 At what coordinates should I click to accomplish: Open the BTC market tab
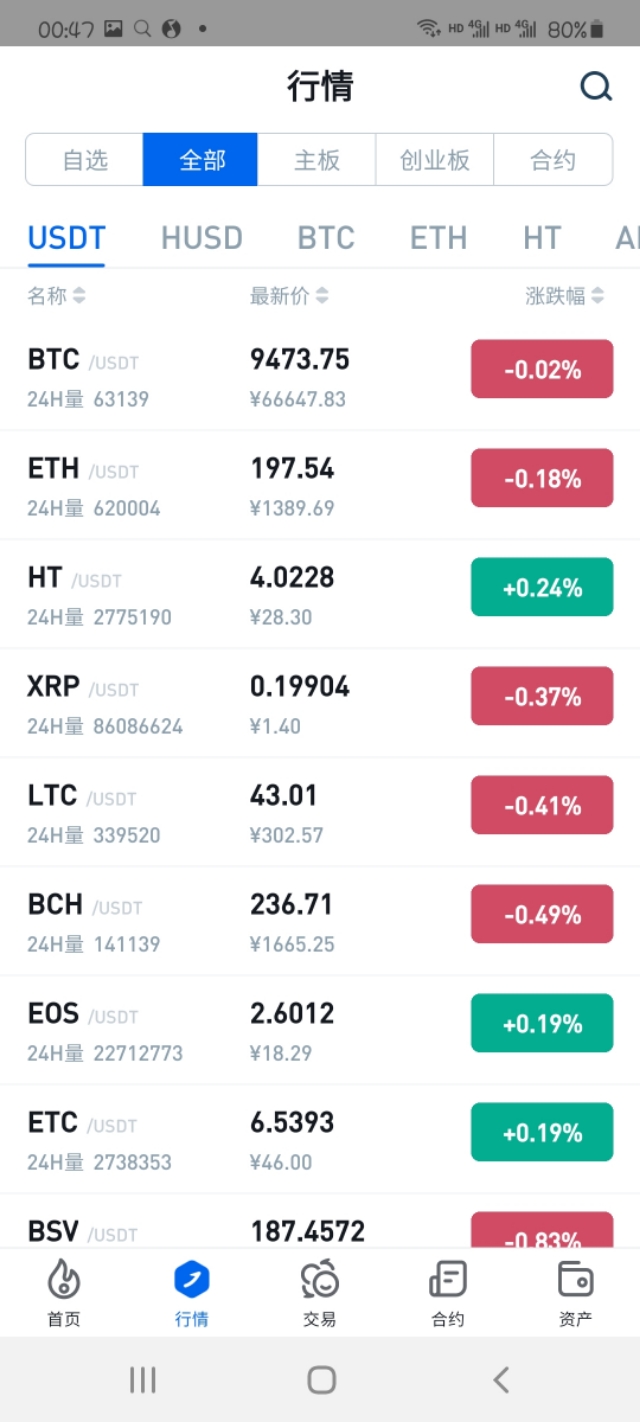point(326,238)
